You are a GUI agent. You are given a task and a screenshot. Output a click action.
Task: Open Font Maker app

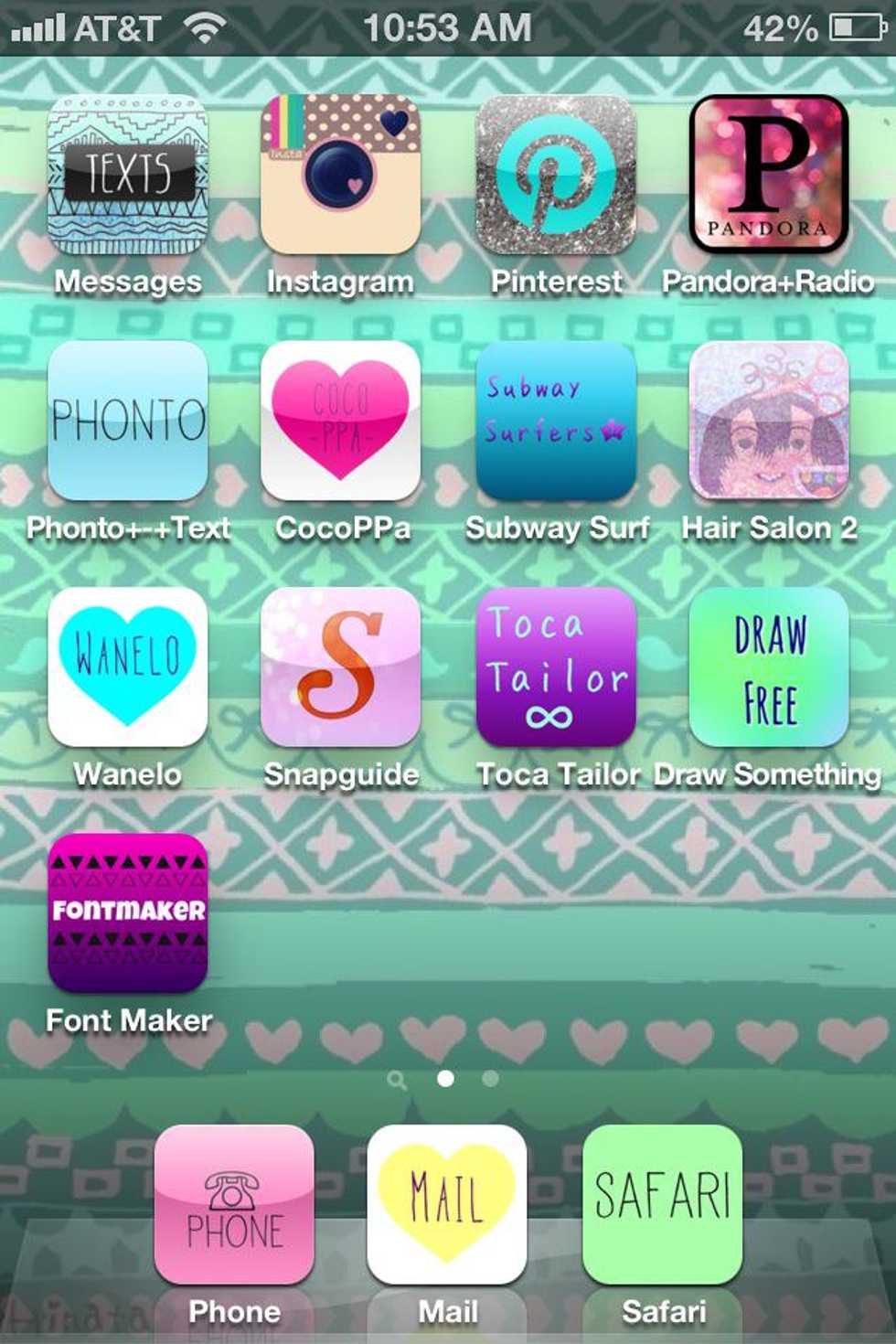(128, 913)
